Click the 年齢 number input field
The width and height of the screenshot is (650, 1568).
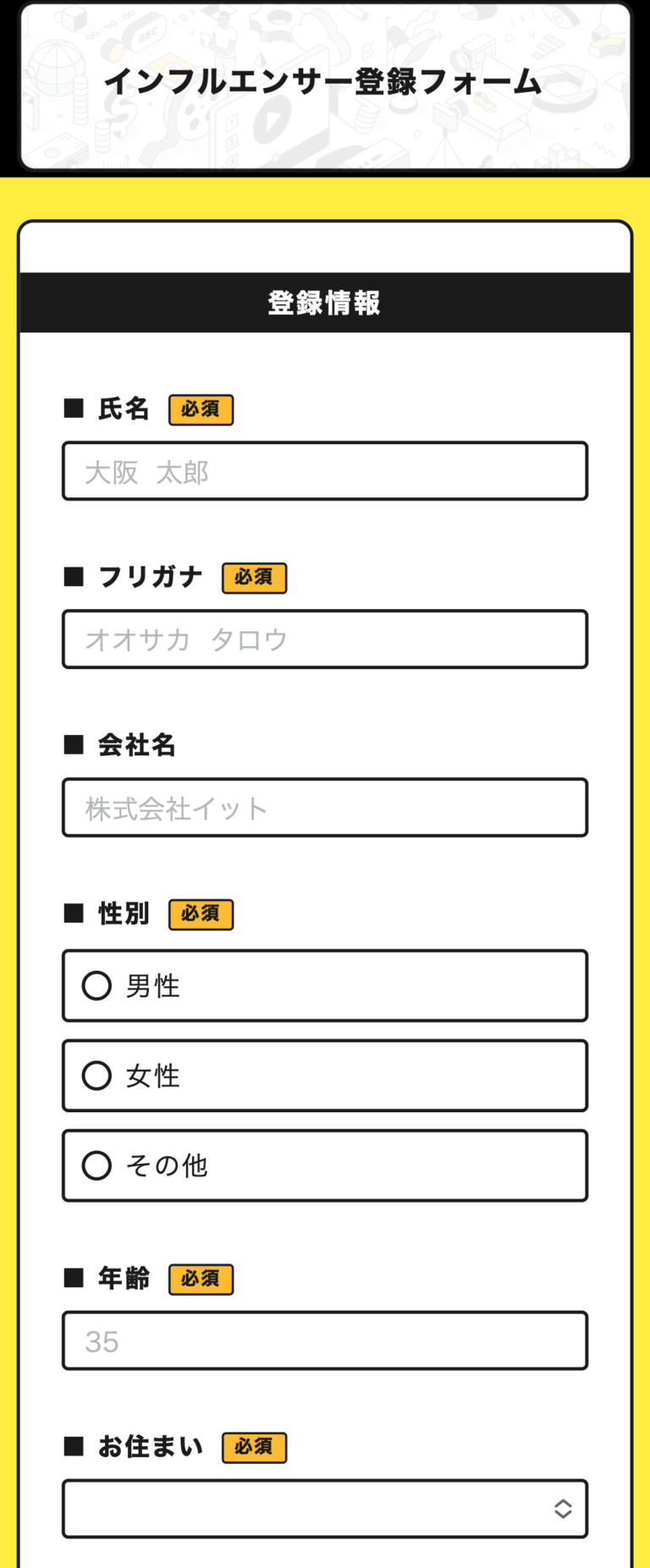(x=325, y=1341)
